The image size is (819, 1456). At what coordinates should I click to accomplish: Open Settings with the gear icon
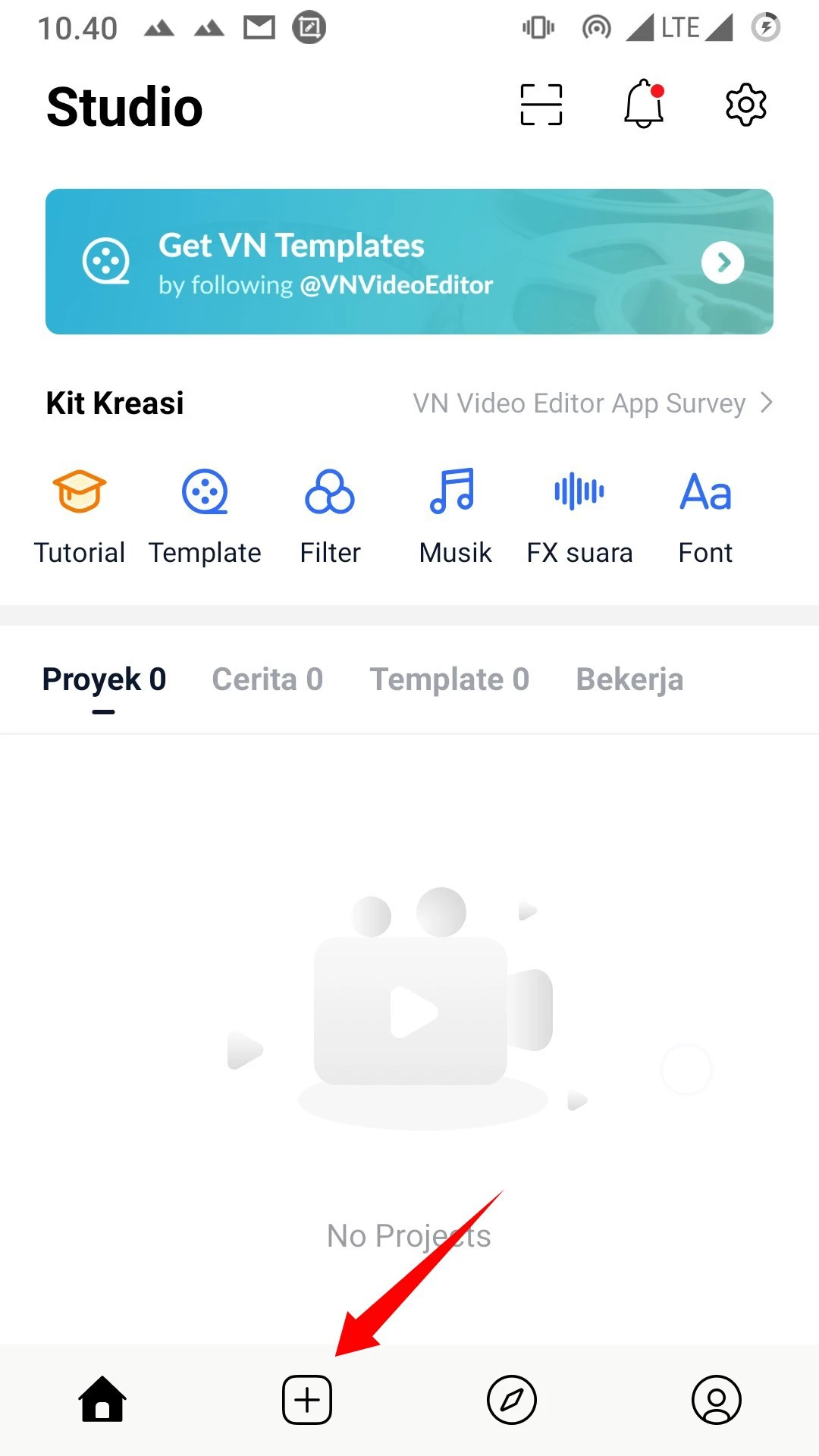(x=745, y=105)
